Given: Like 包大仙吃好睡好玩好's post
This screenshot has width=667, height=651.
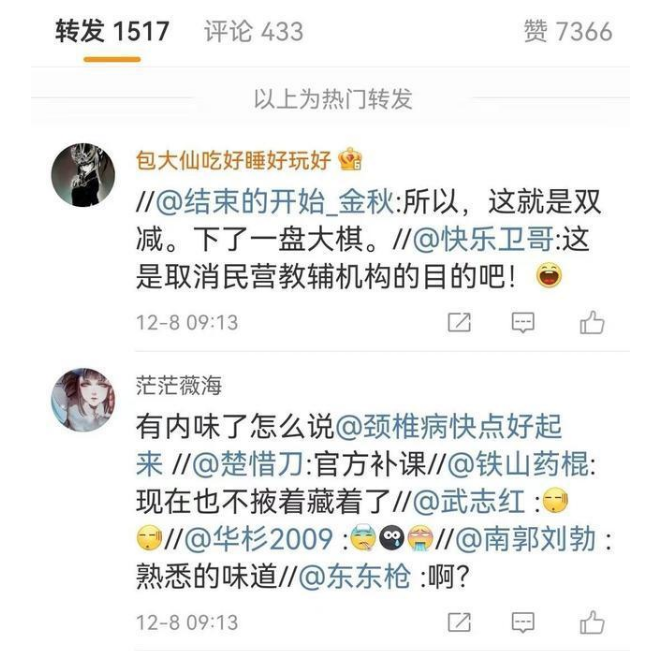Looking at the screenshot, I should (x=591, y=322).
